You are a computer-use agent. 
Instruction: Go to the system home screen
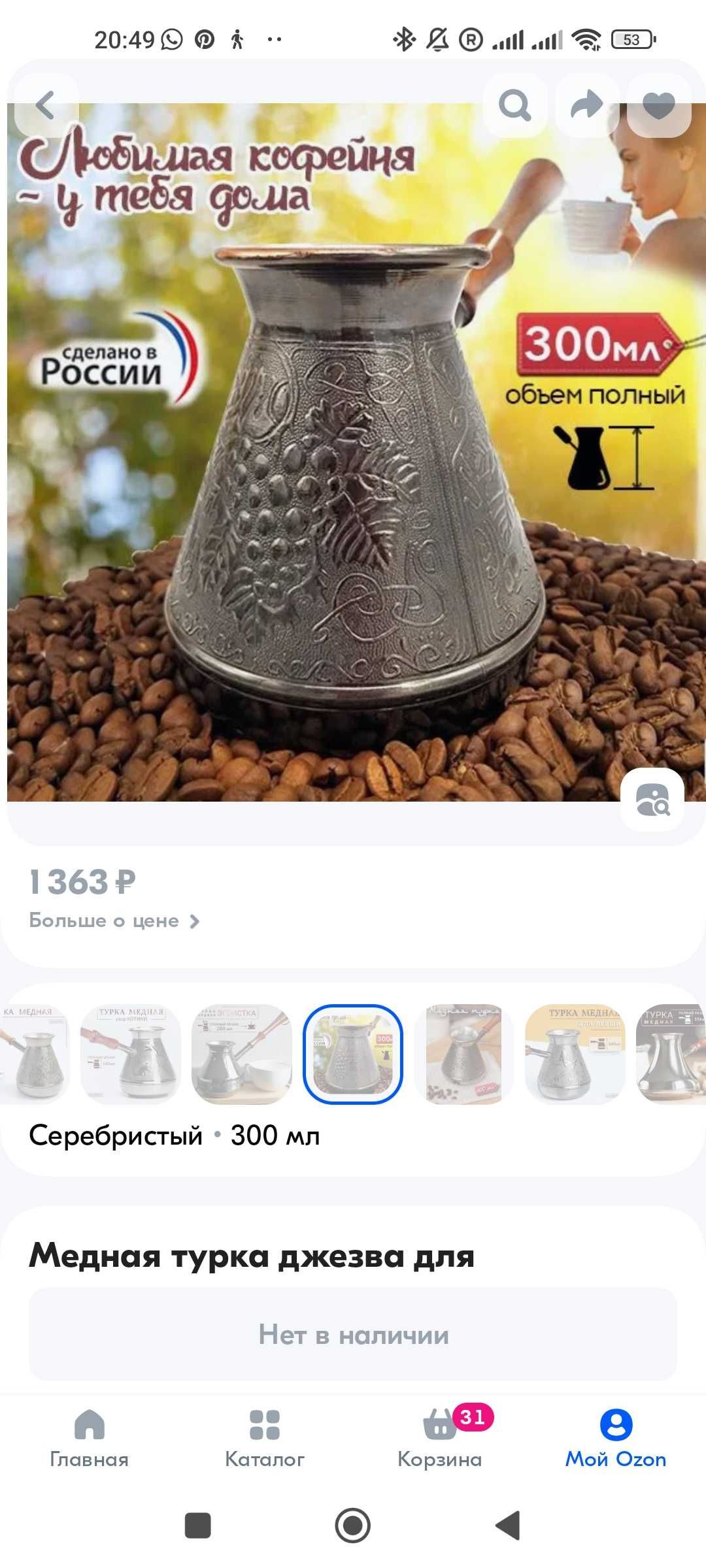coord(353,1526)
